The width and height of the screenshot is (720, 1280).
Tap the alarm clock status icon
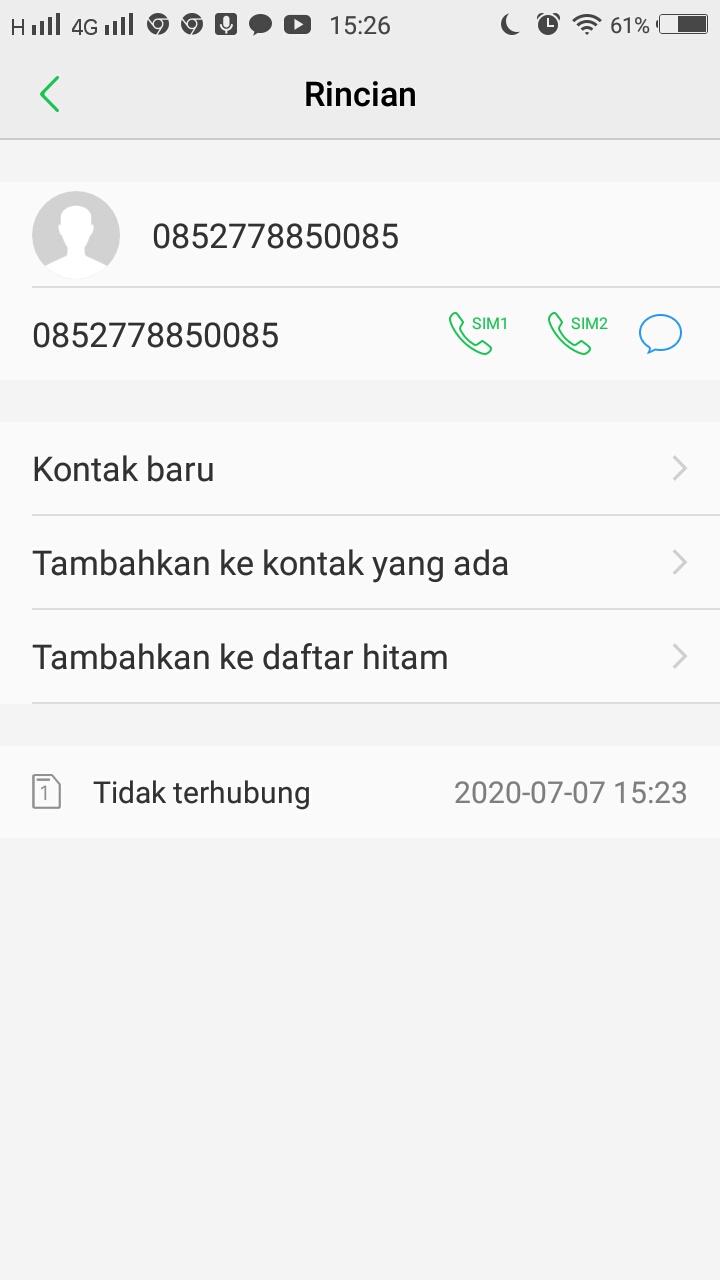(x=548, y=24)
